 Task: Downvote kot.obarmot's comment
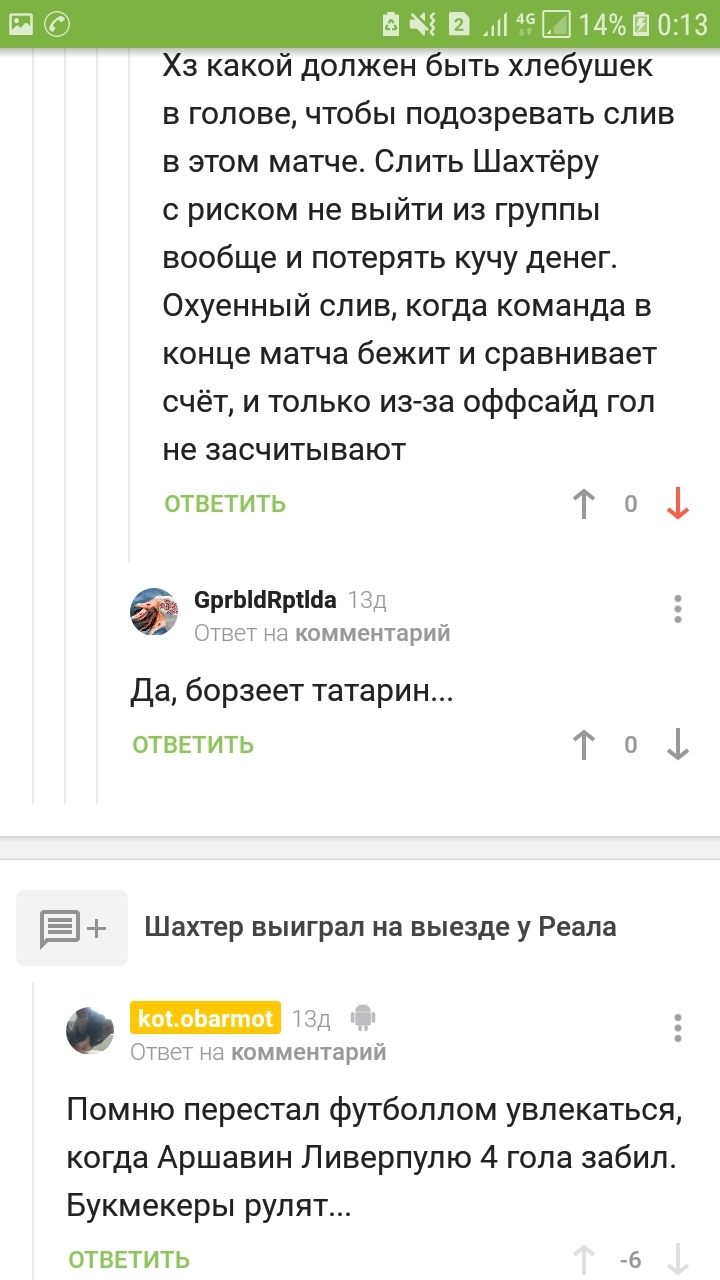point(678,1259)
